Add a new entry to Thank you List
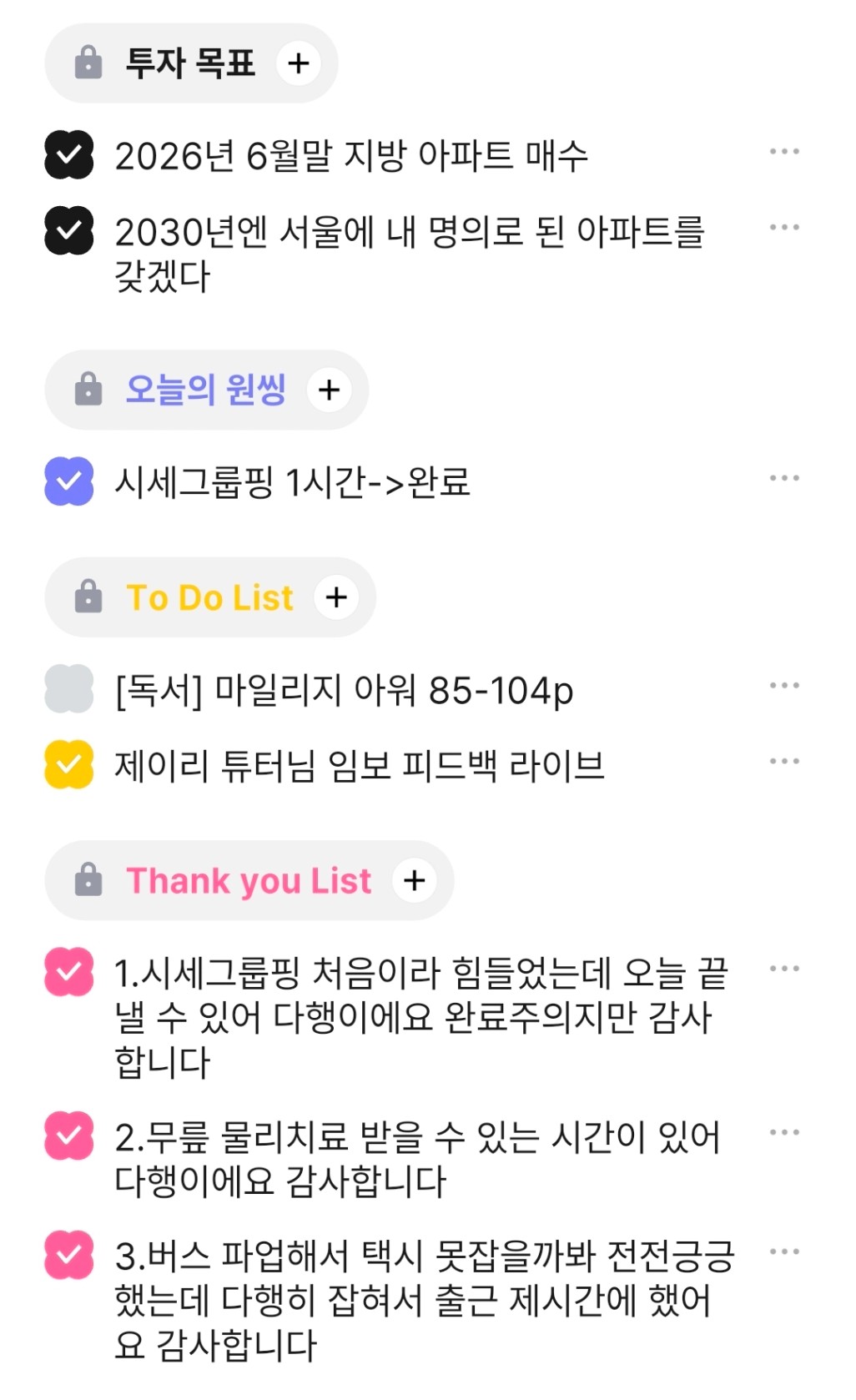This screenshot has height=1400, width=856. 415,881
